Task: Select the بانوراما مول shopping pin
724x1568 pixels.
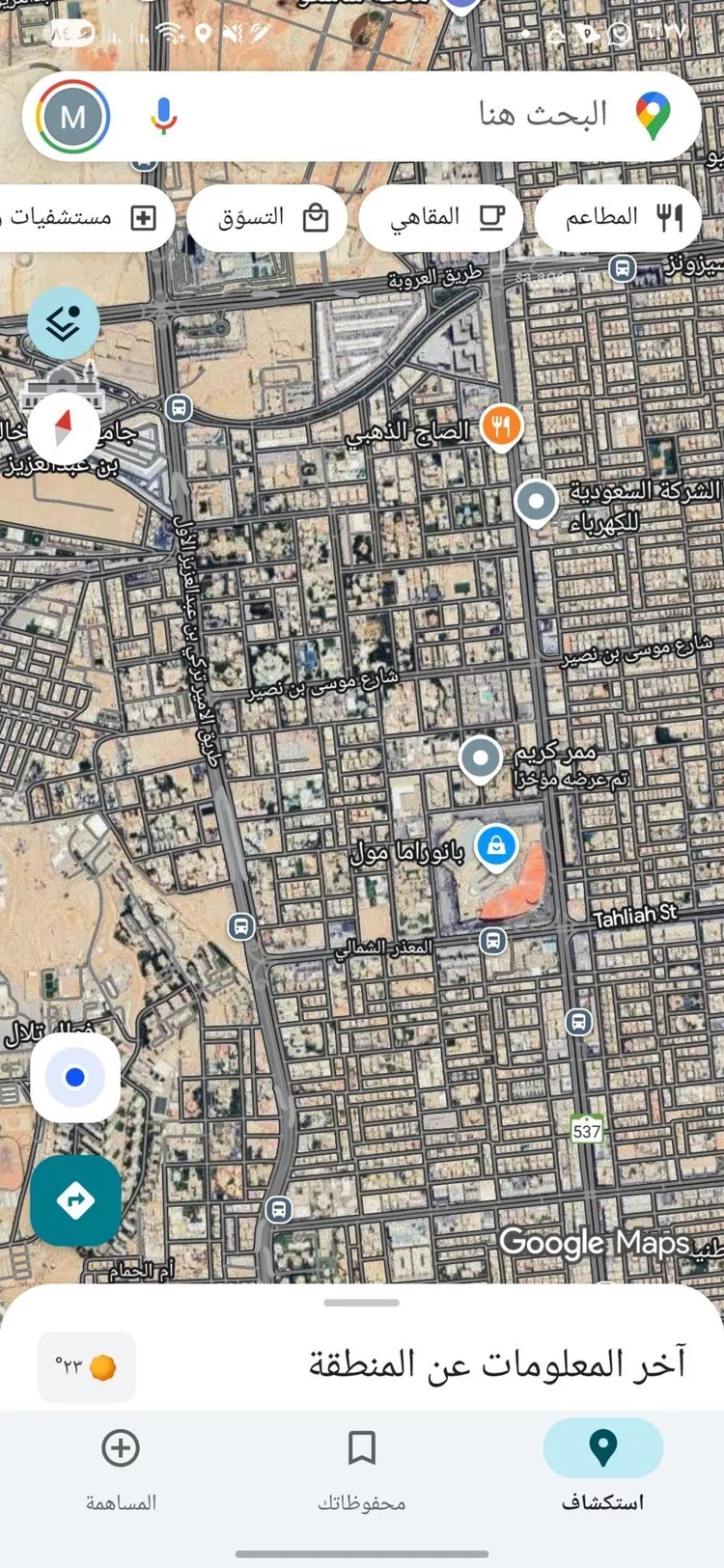Action: (x=496, y=842)
